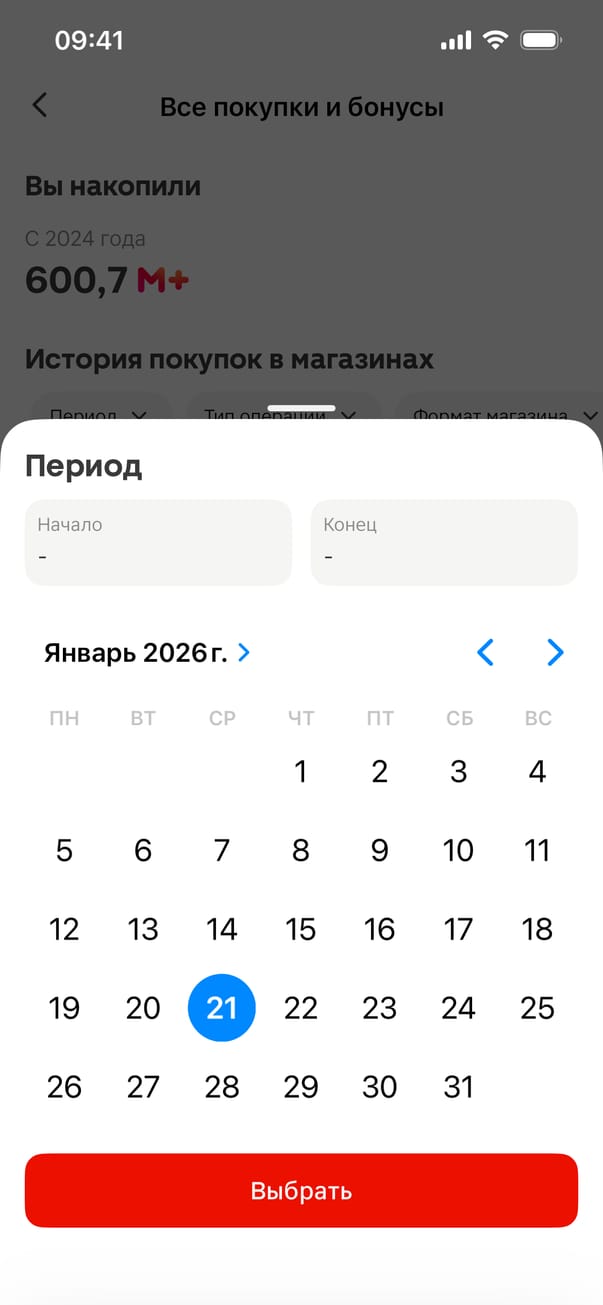Tap the highlighted day 21
The image size is (603, 1305).
click(x=222, y=1008)
